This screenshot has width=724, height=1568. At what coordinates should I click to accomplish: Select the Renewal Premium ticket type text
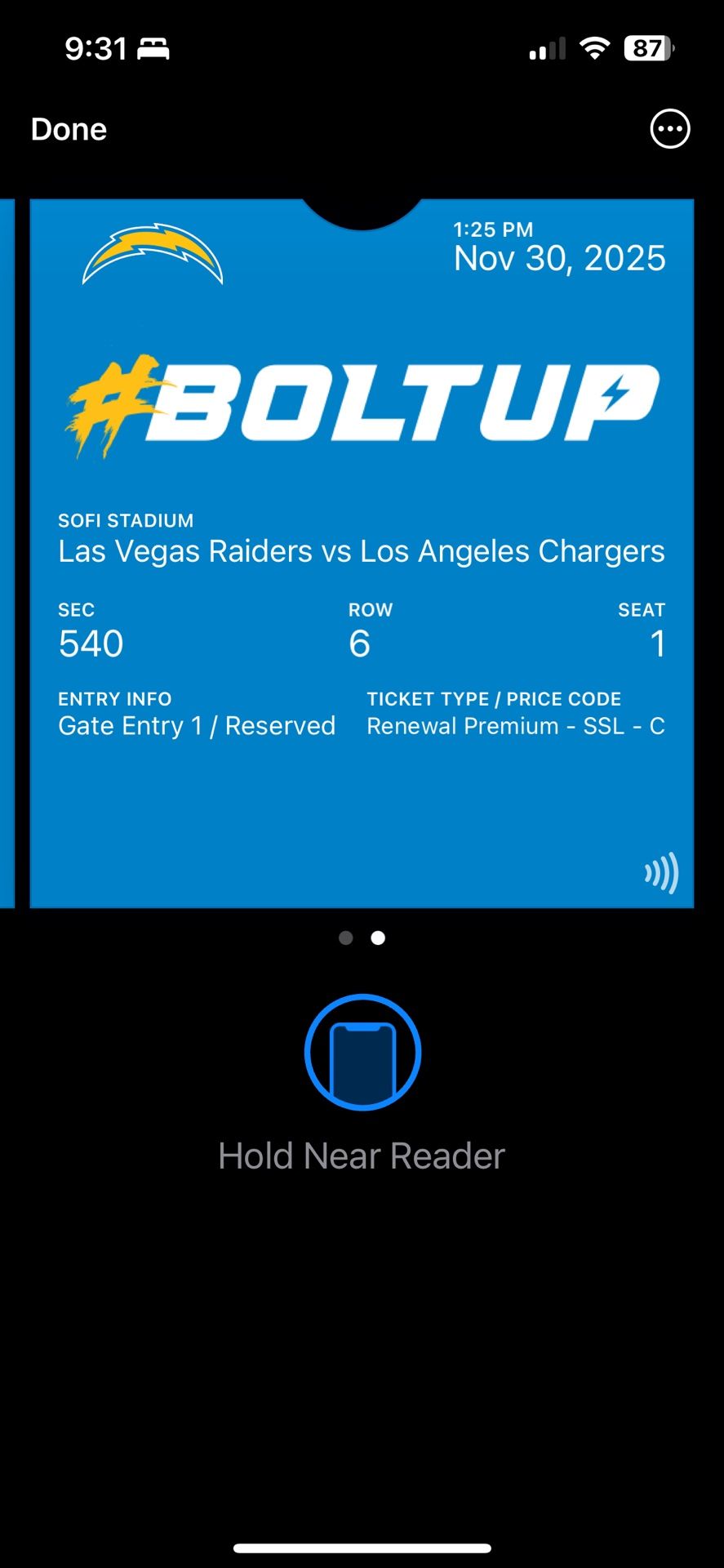(x=516, y=725)
